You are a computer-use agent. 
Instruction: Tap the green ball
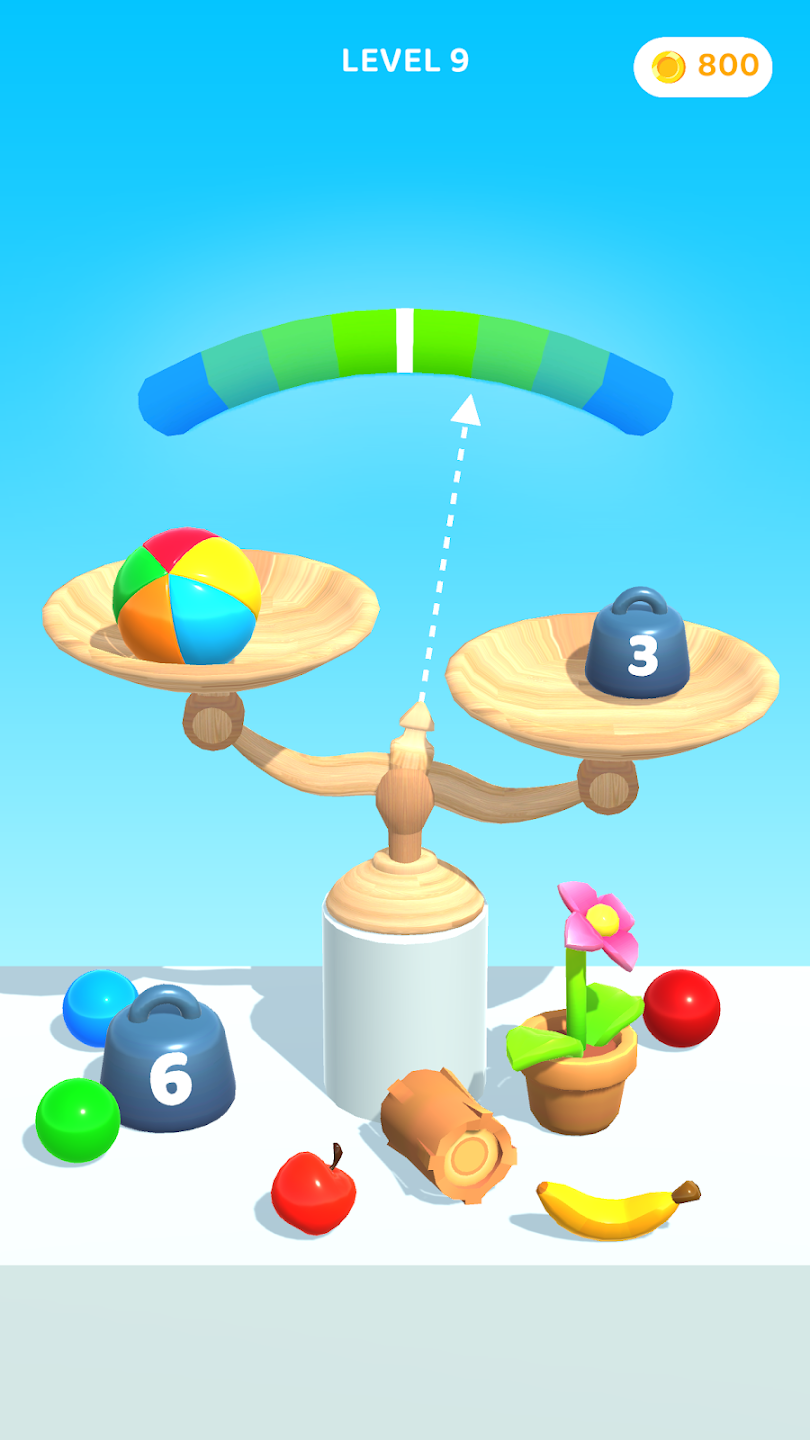77,1120
